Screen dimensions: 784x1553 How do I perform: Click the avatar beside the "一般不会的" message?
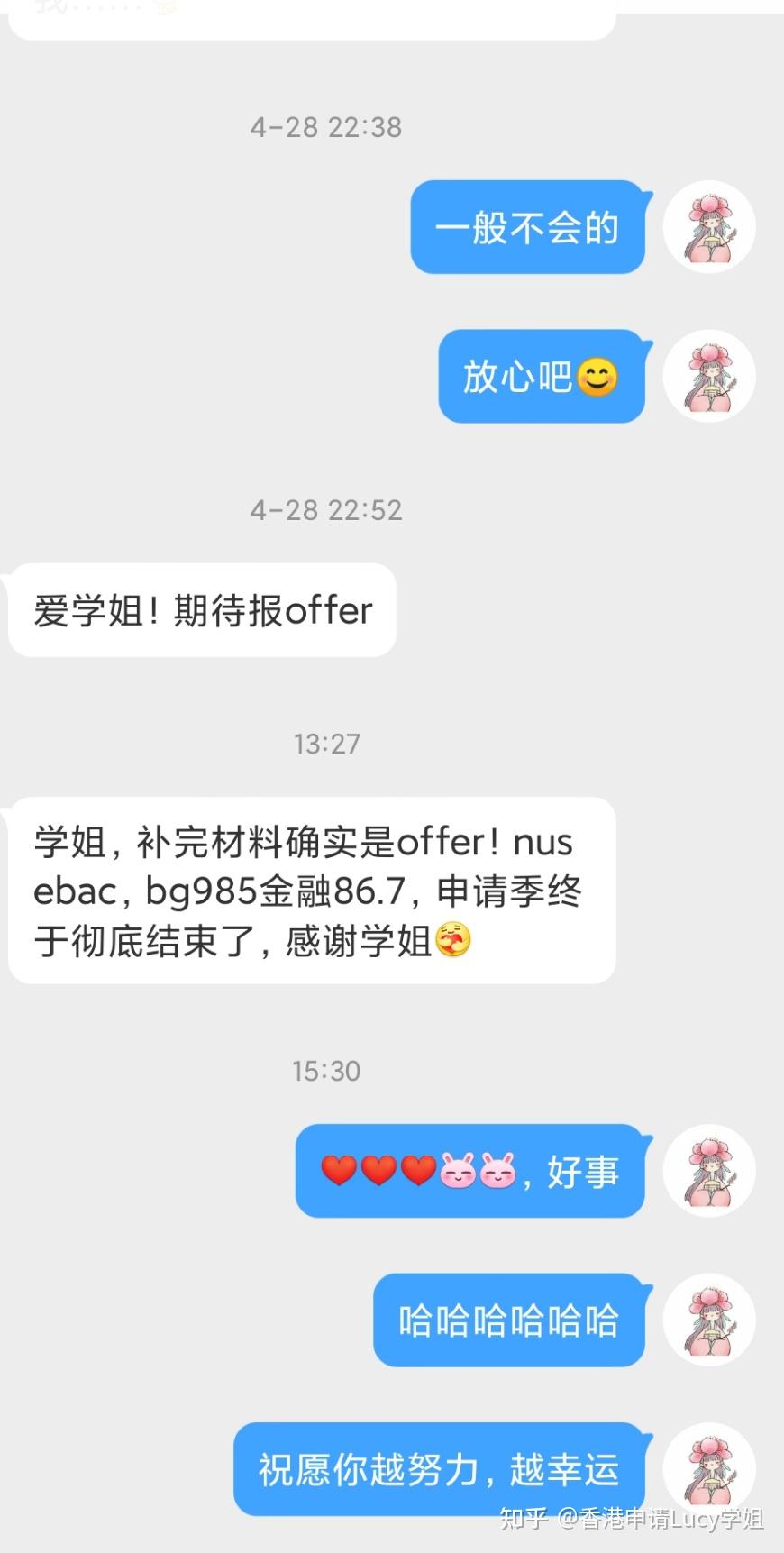[709, 228]
